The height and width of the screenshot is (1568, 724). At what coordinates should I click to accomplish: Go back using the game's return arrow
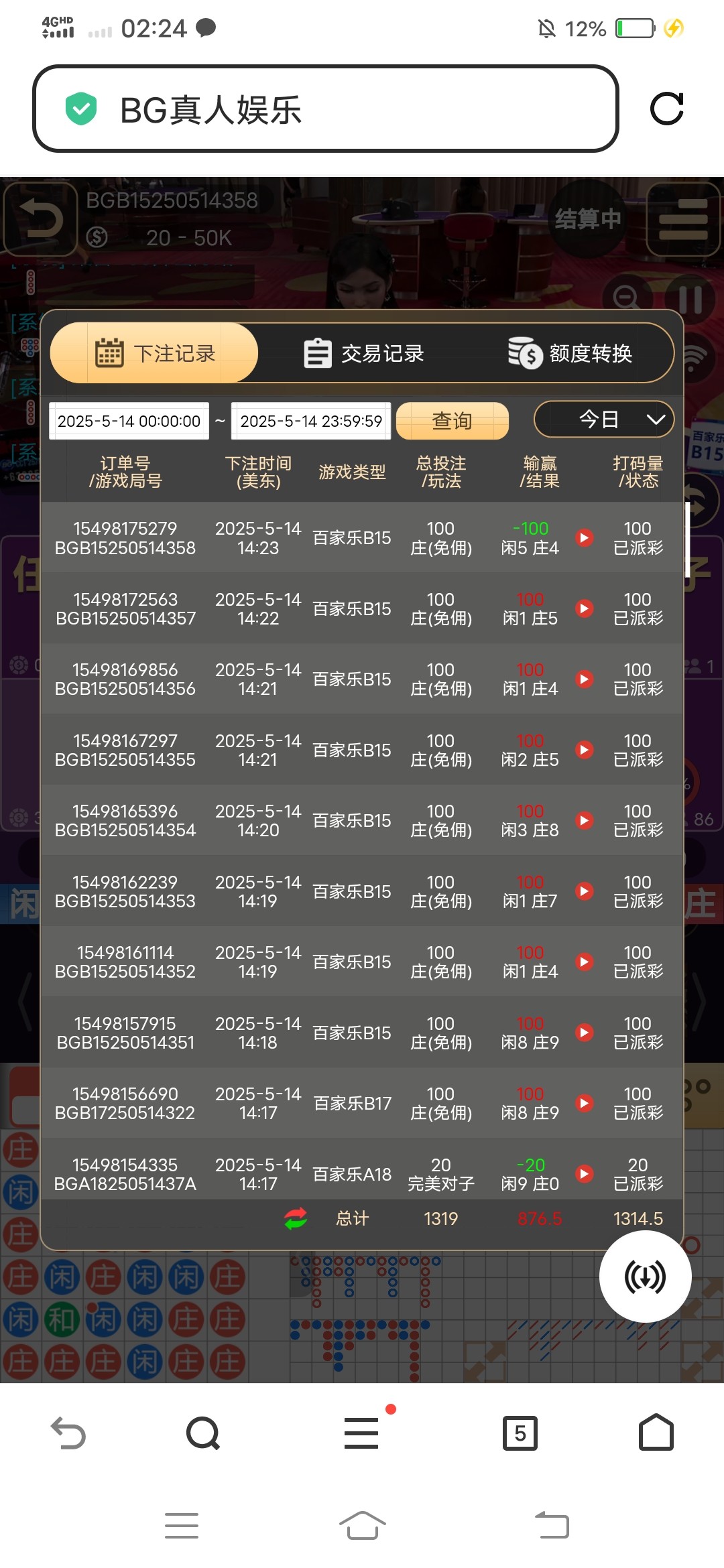coord(40,219)
